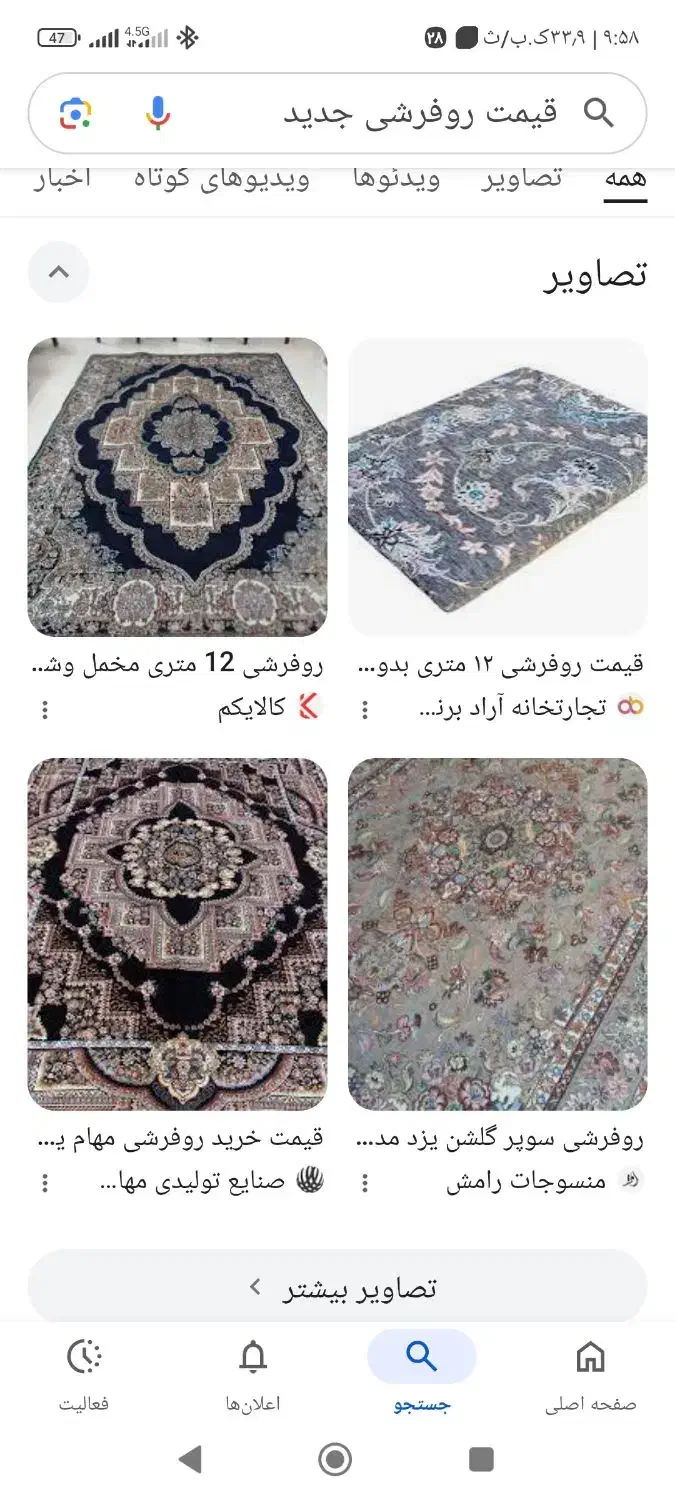Tap the system back button
Viewport: 675px width, 1500px height.
coord(189,1460)
